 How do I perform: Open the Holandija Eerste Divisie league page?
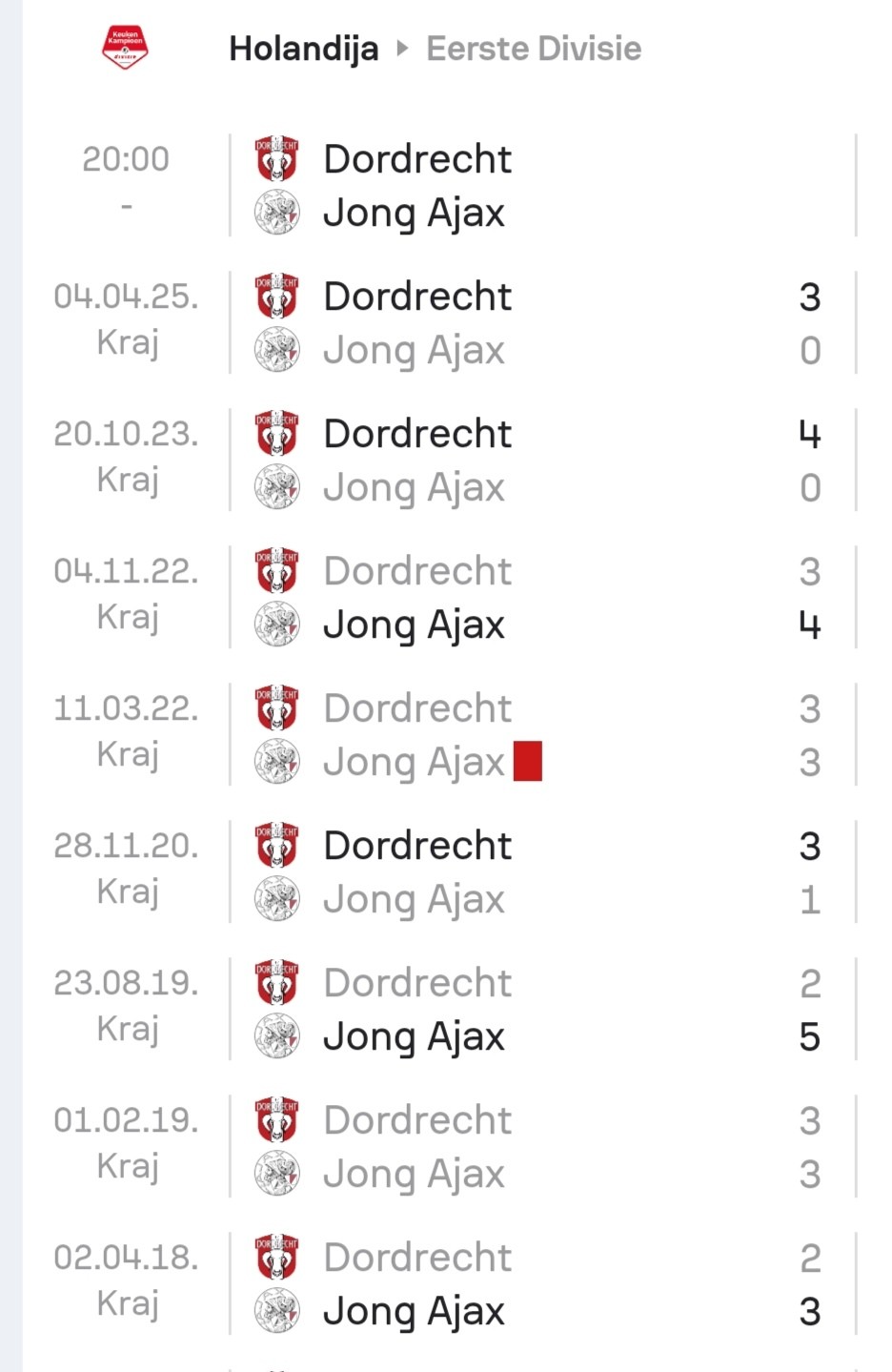pyautogui.click(x=435, y=49)
